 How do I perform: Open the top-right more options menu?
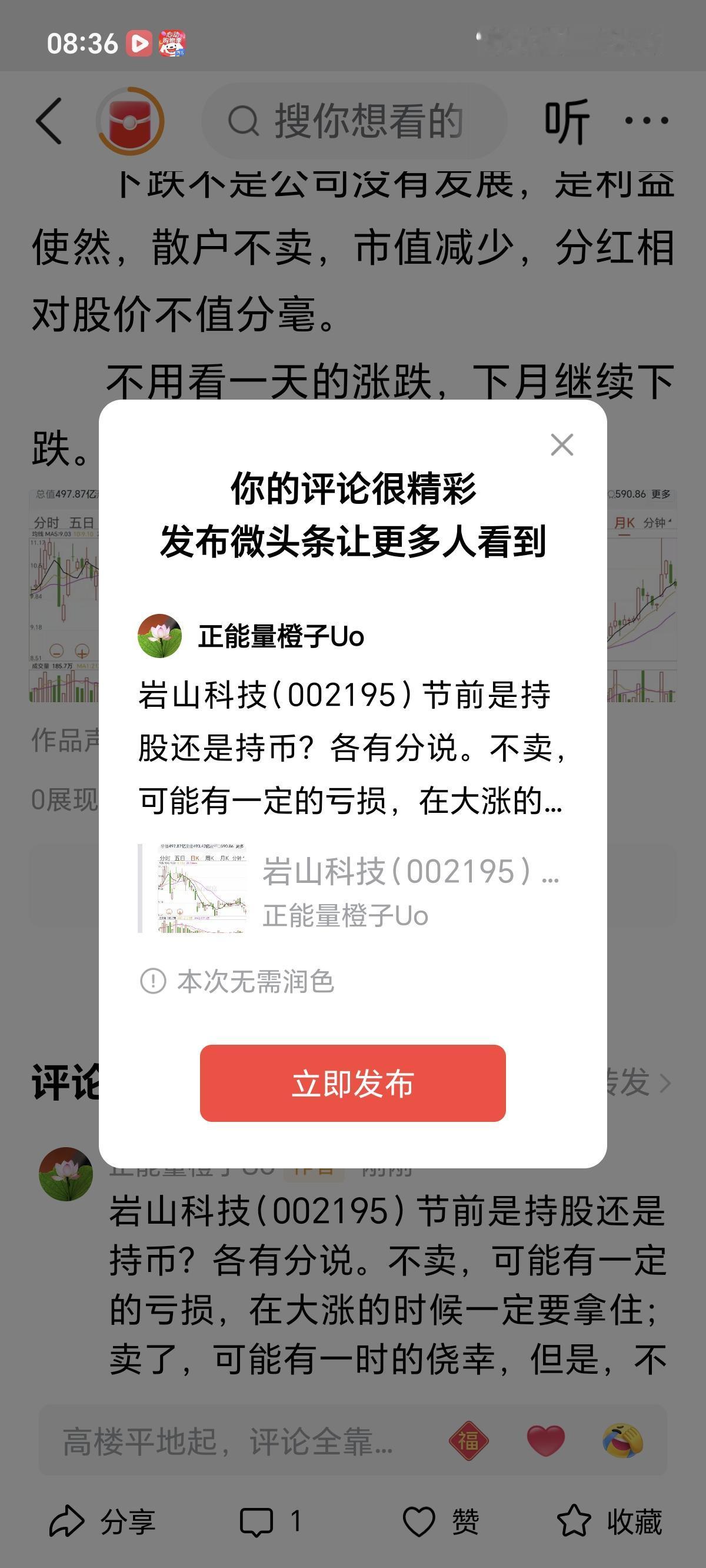[x=647, y=121]
